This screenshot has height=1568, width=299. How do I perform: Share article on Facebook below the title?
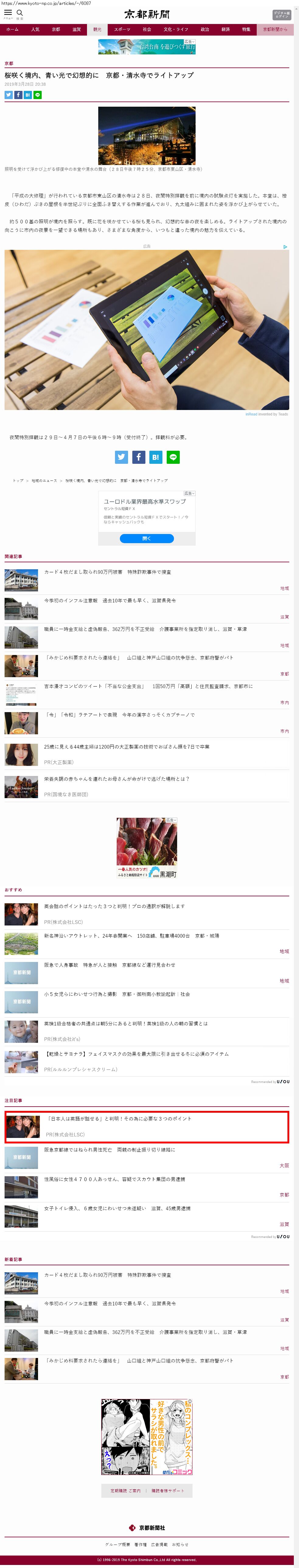[x=18, y=95]
